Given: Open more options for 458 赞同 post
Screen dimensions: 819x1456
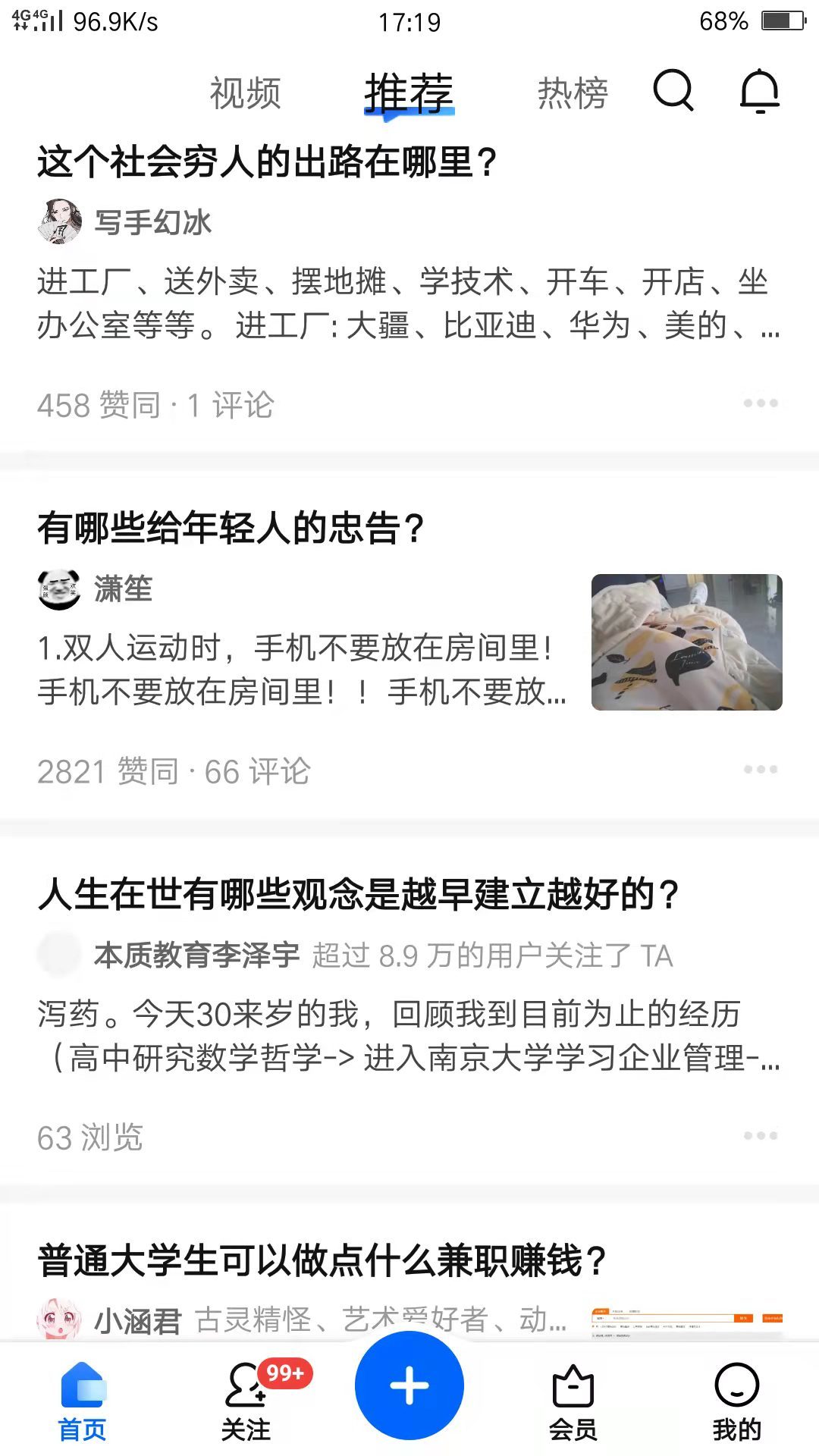Looking at the screenshot, I should tap(761, 403).
